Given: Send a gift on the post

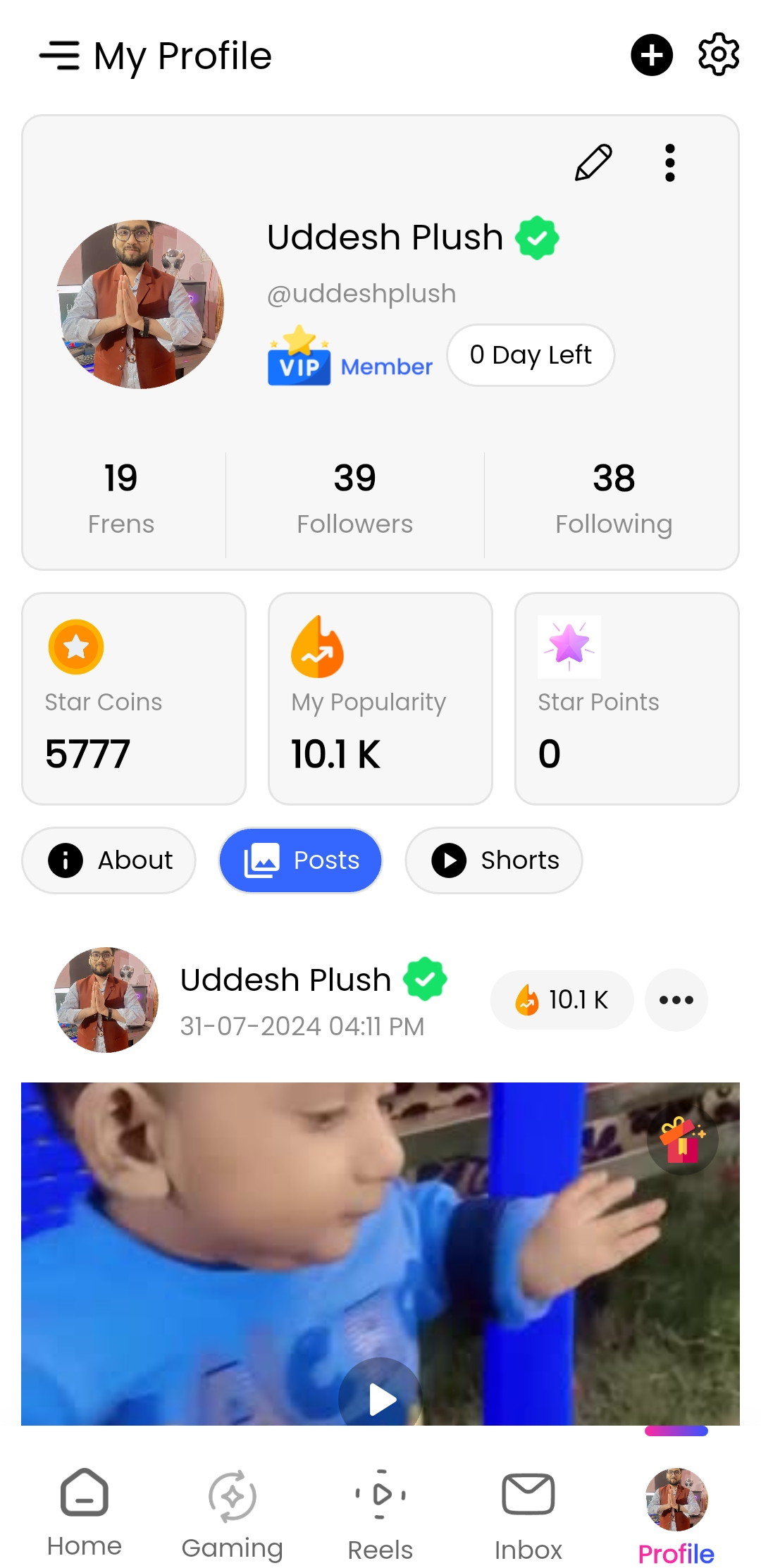Looking at the screenshot, I should pyautogui.click(x=682, y=1140).
